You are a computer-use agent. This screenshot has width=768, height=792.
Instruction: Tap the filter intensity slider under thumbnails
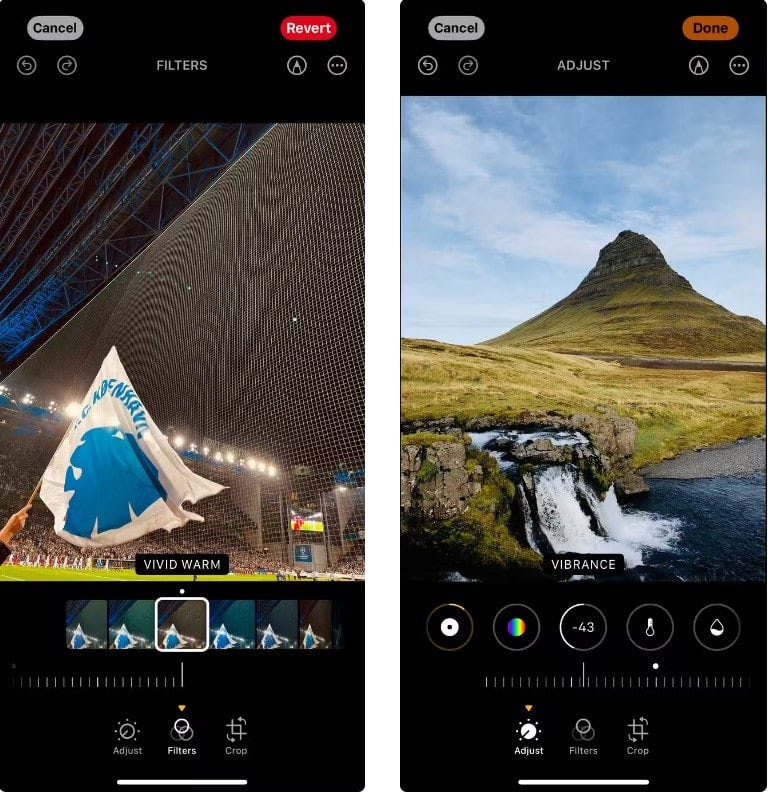(x=182, y=680)
